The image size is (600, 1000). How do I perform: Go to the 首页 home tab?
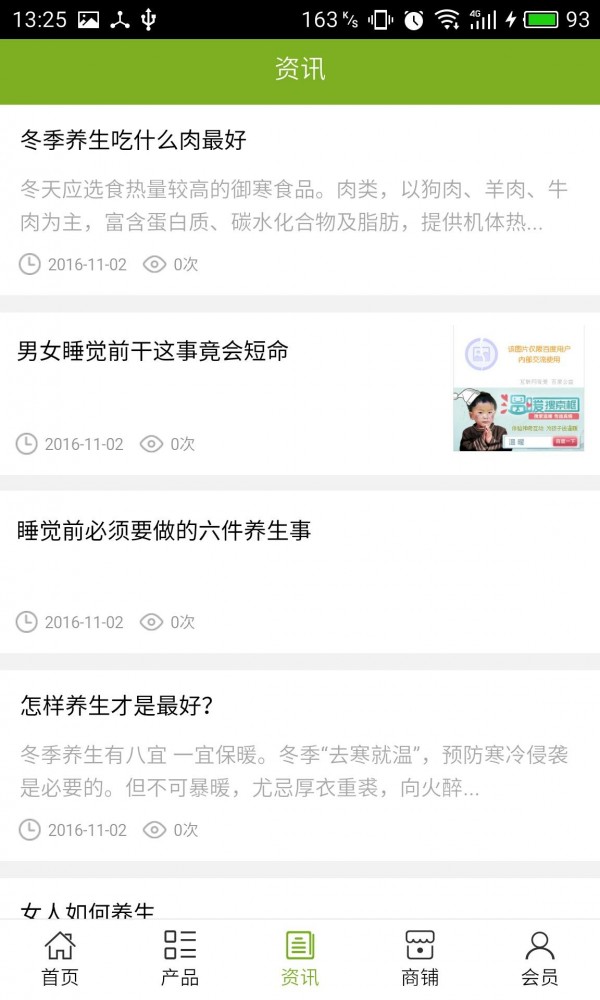point(60,958)
